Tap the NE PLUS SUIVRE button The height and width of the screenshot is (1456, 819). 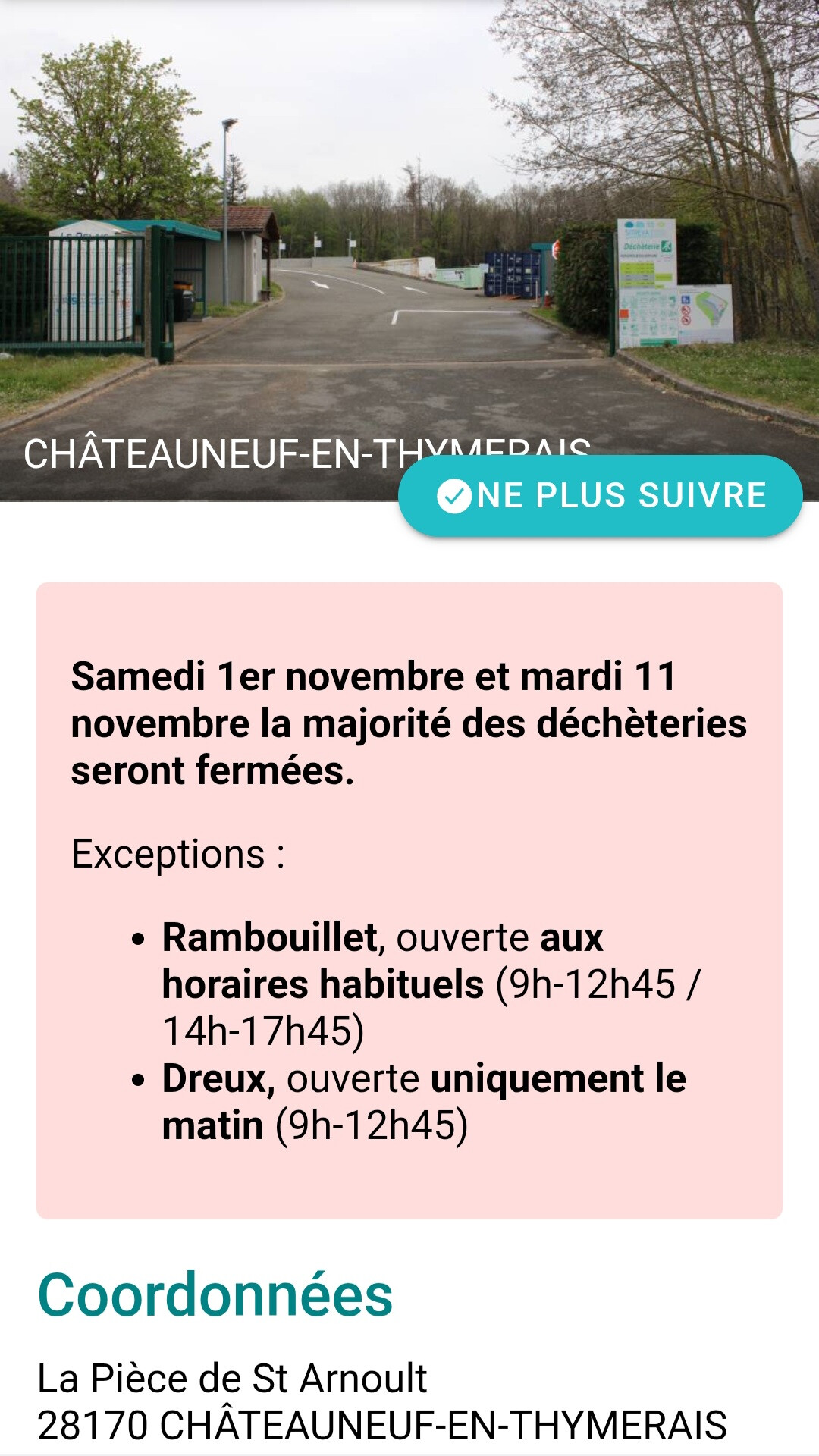tap(600, 496)
